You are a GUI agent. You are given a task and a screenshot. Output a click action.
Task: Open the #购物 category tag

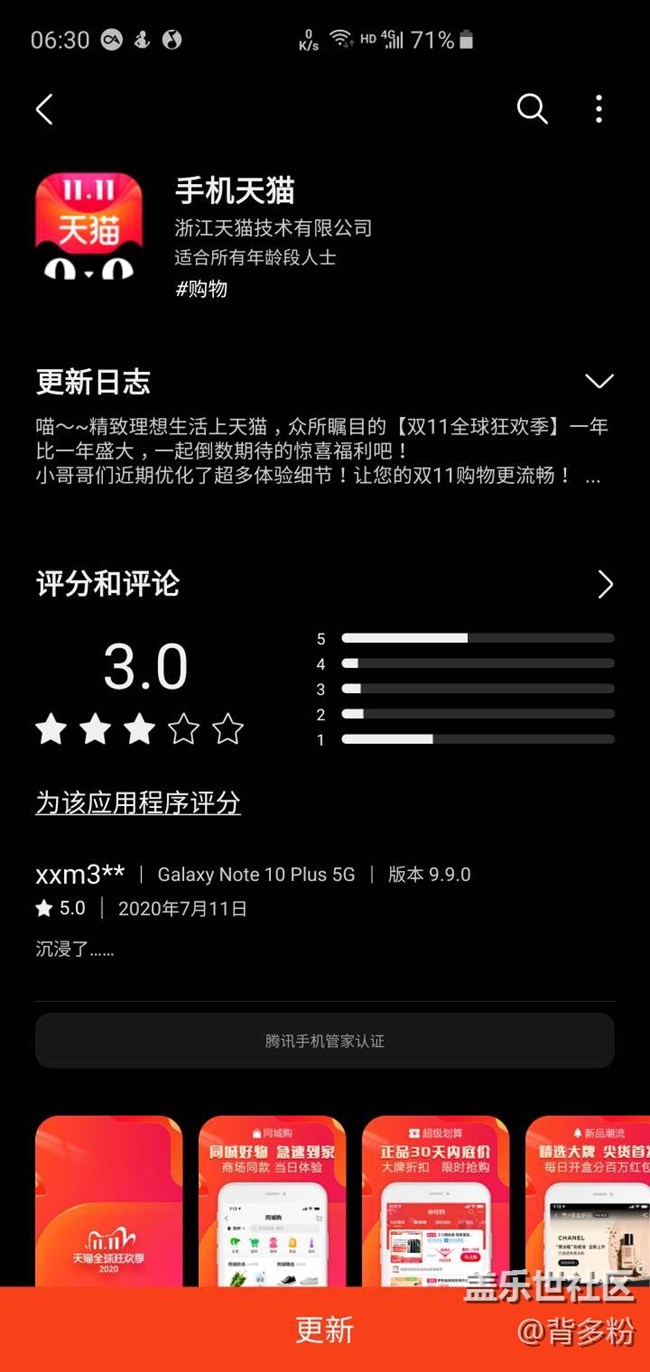click(x=201, y=289)
